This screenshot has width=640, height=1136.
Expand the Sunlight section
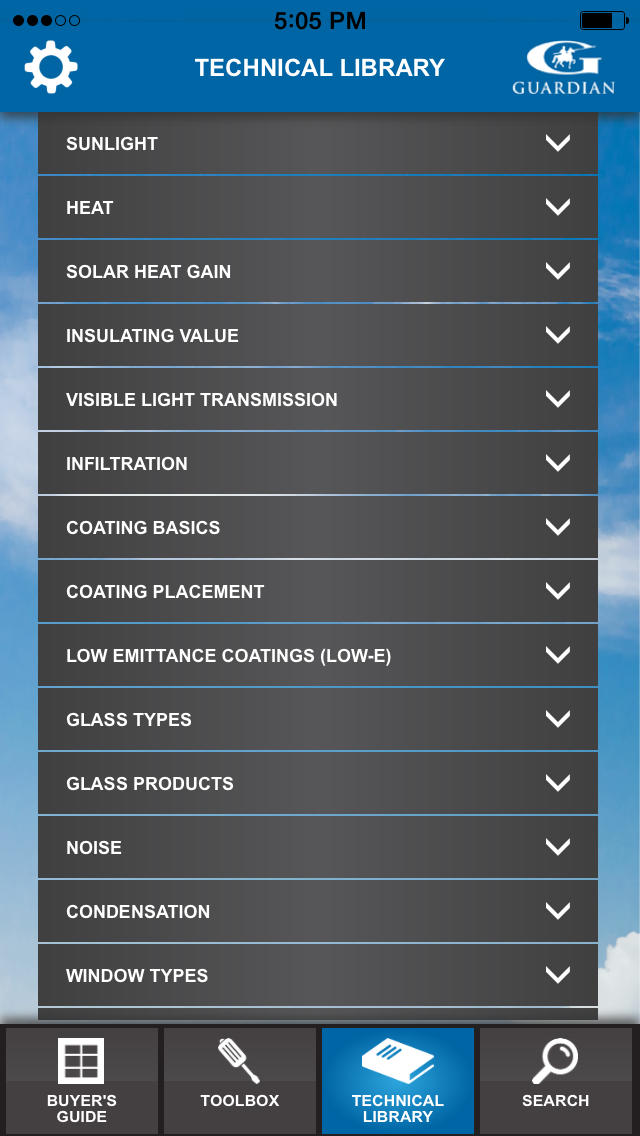click(x=317, y=143)
